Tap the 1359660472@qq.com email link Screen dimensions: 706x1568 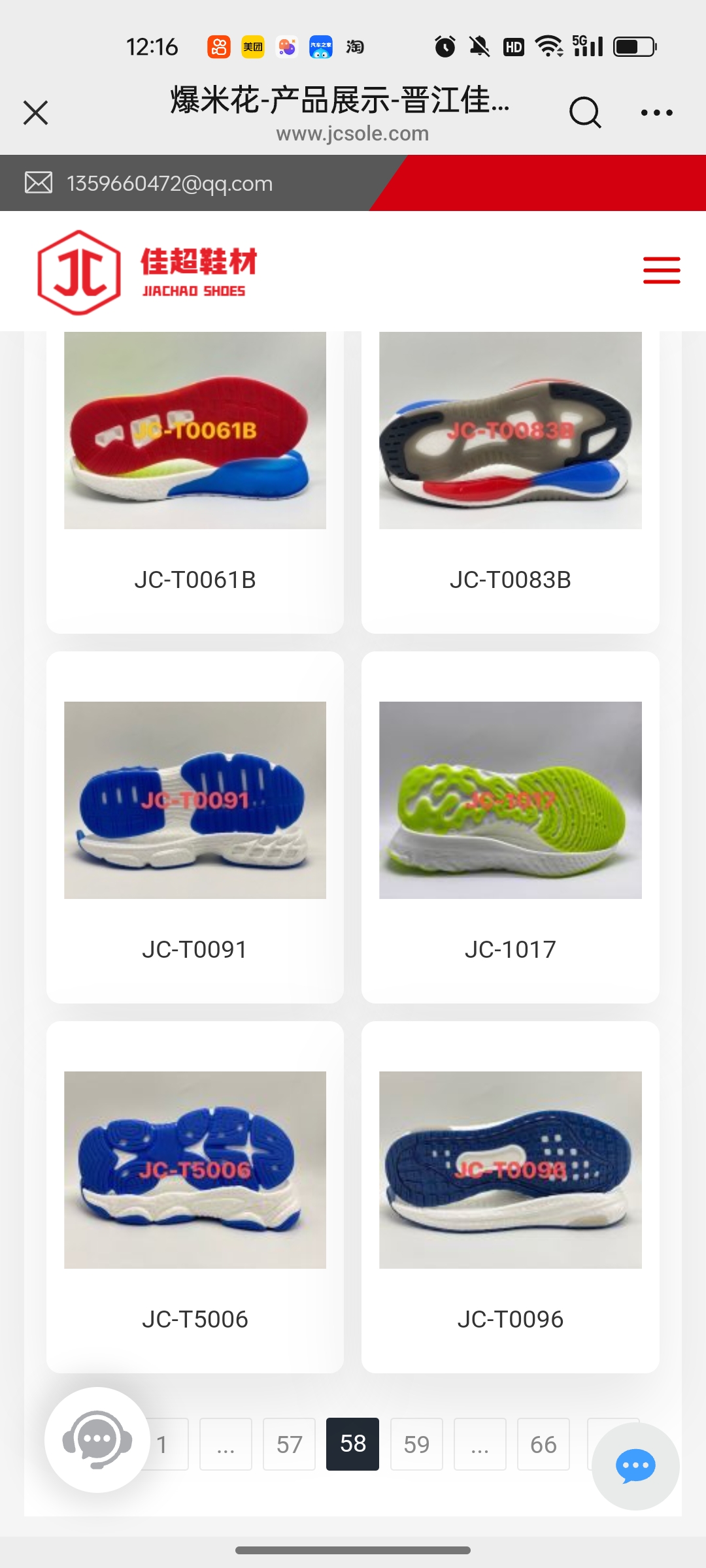(169, 184)
